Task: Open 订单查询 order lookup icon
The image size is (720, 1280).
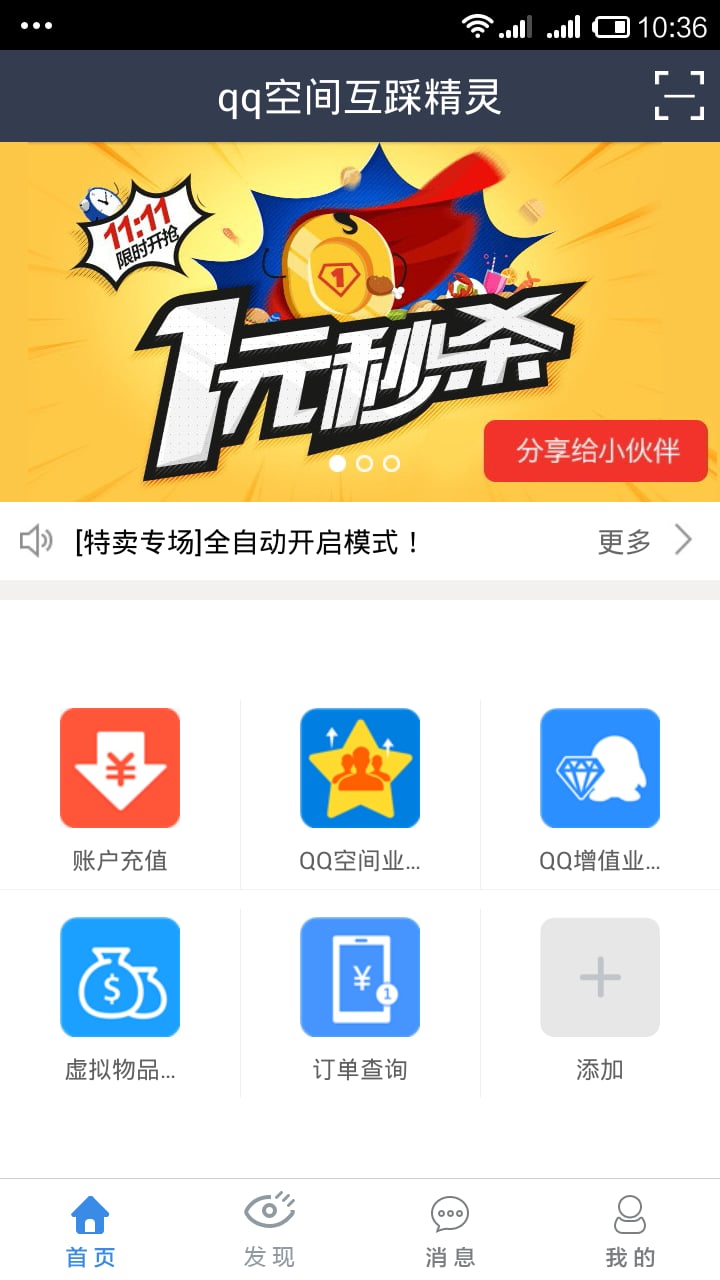Action: tap(360, 977)
